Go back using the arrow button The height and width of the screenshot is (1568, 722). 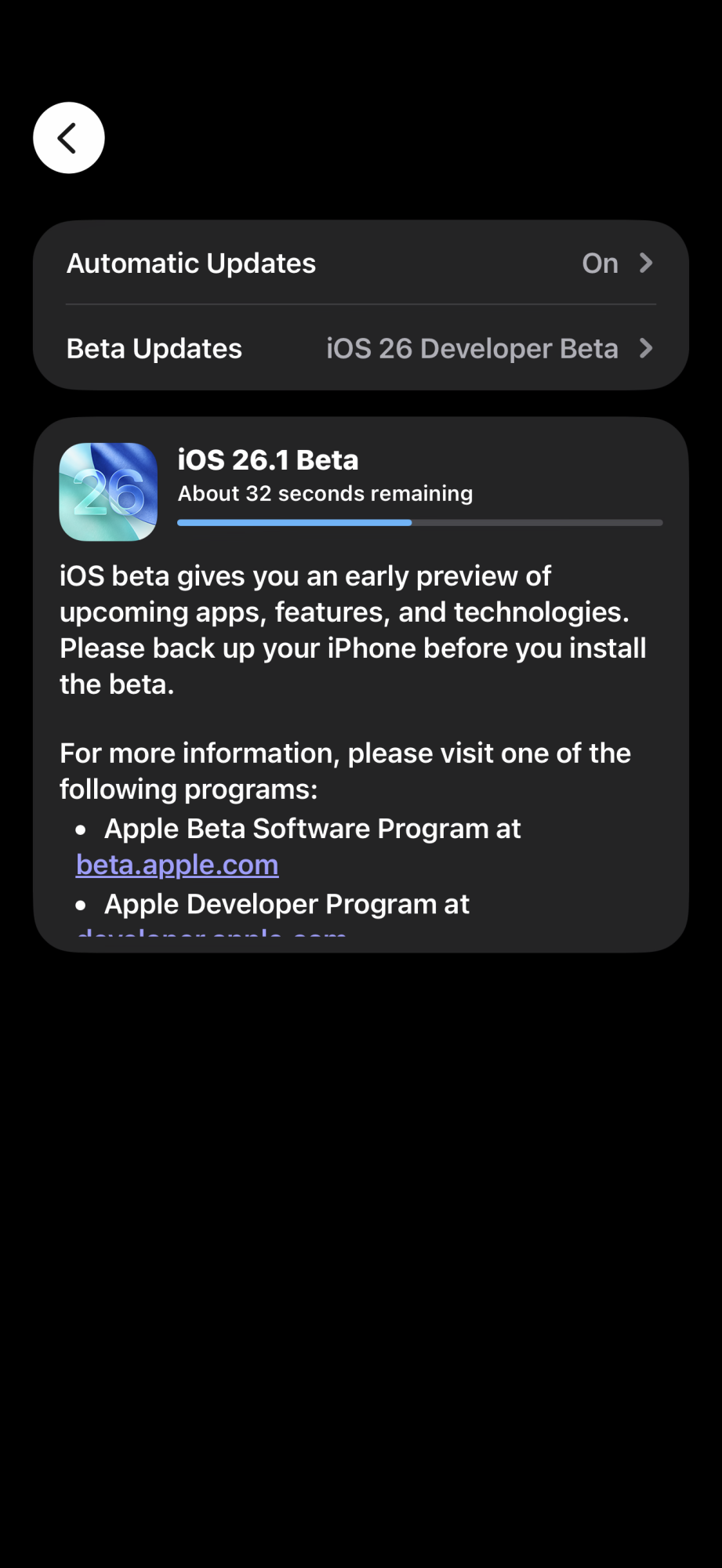(69, 138)
